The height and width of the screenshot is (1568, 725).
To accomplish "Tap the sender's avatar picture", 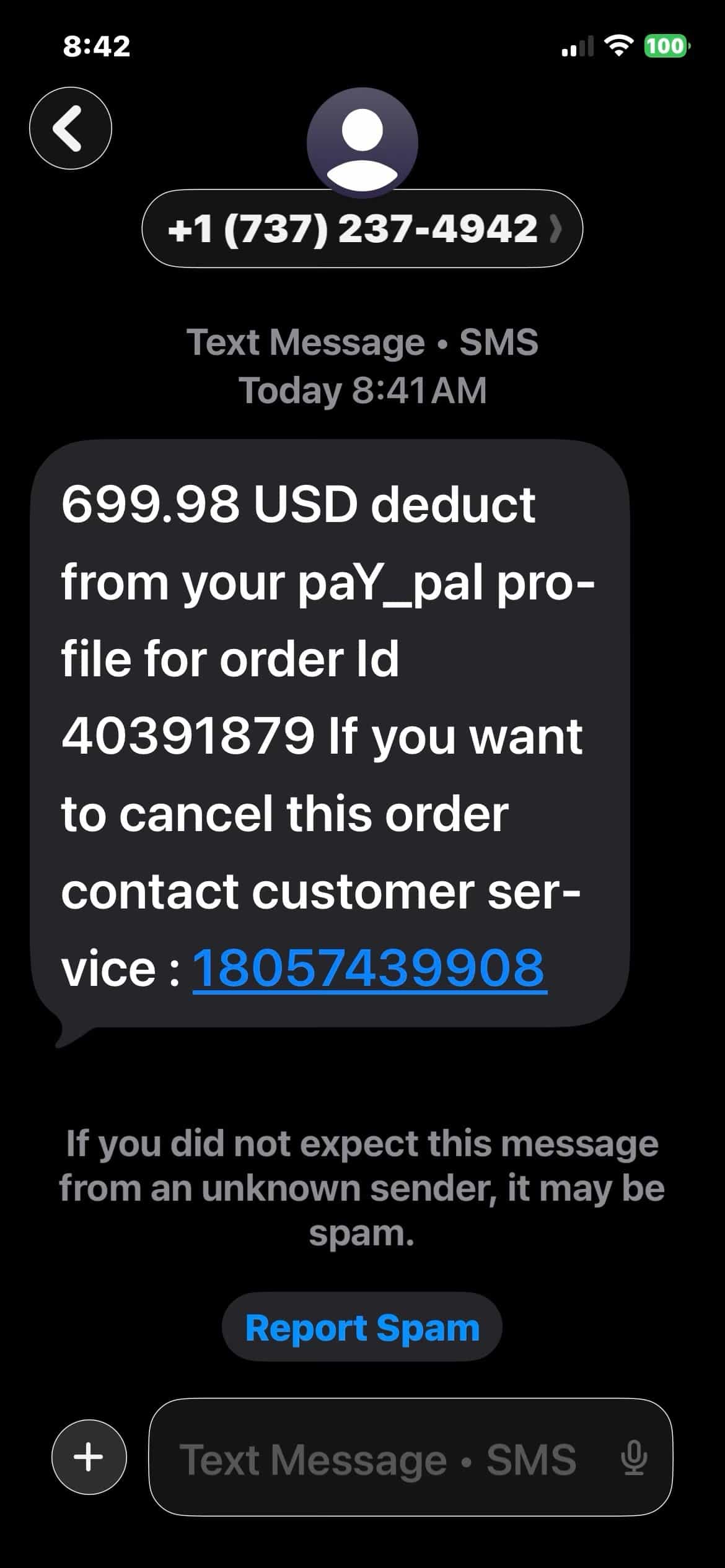I will (x=362, y=143).
